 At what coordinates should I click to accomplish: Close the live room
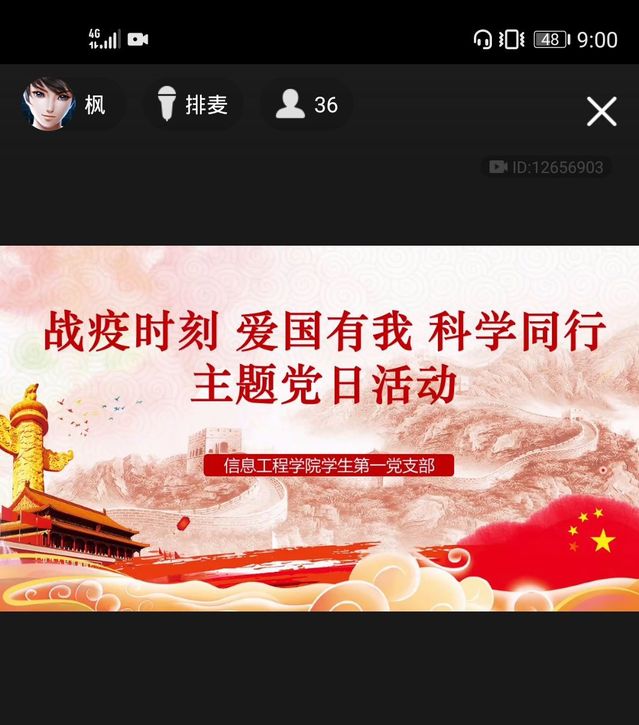(601, 111)
